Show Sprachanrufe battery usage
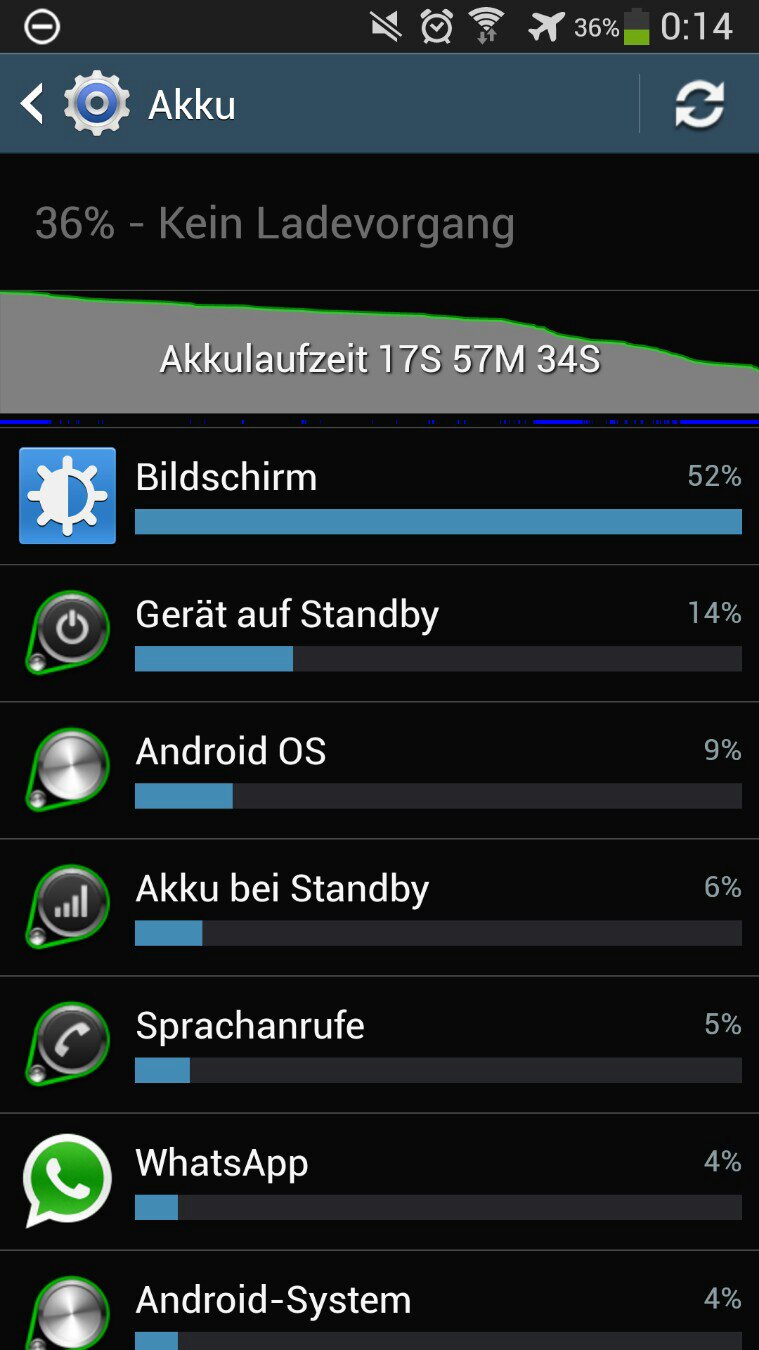 (379, 1044)
